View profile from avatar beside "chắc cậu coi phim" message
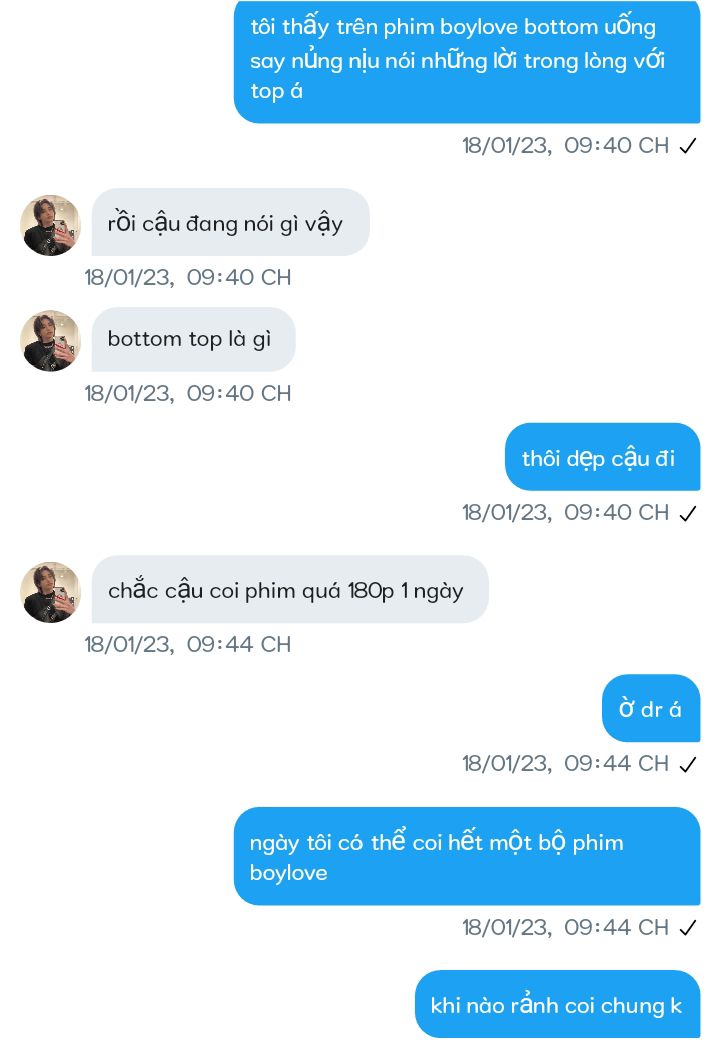Viewport: 720px width, 1049px height. 50,592
